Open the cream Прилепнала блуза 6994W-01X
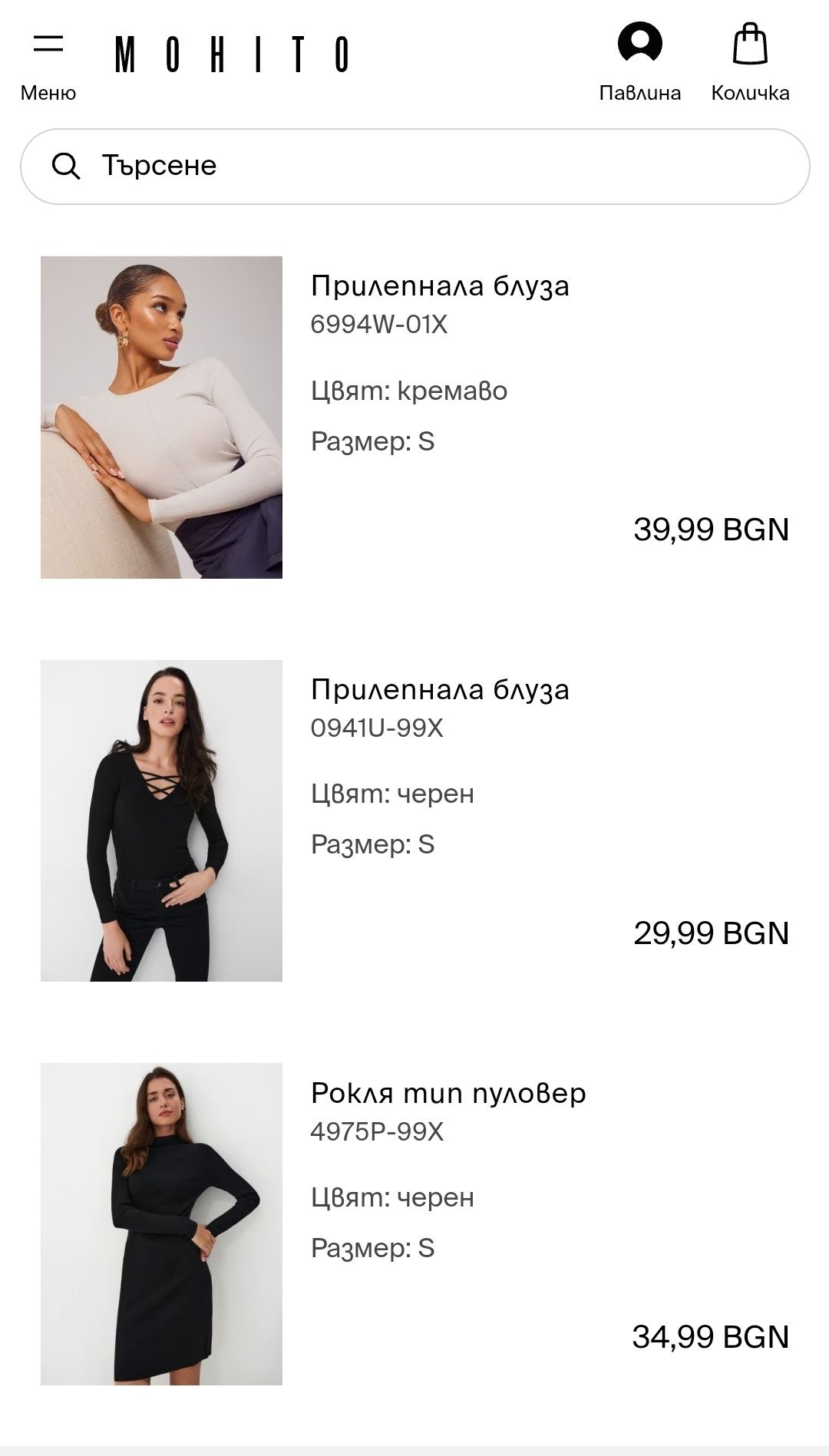Screen dimensions: 829x1456 440,286
